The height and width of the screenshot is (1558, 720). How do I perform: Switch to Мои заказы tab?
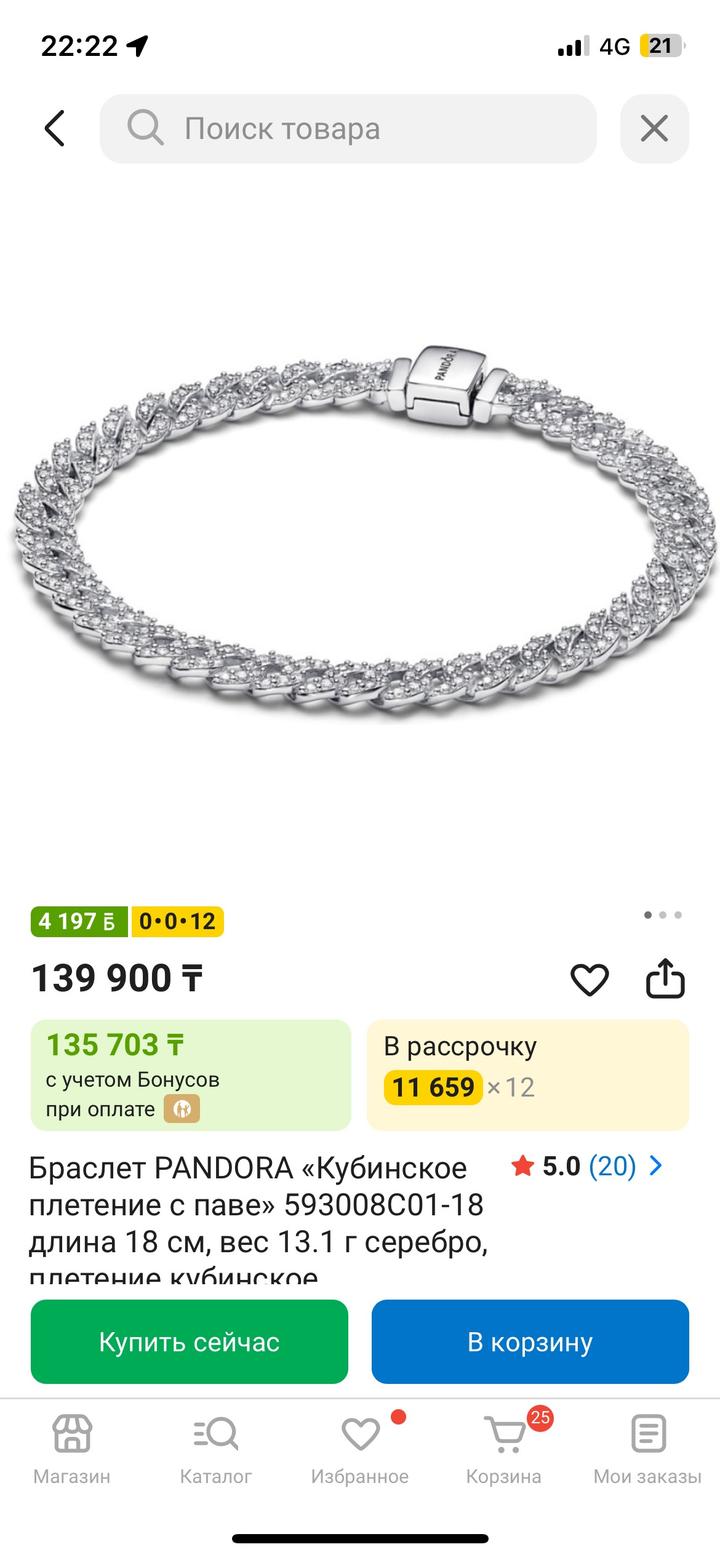tap(648, 1448)
